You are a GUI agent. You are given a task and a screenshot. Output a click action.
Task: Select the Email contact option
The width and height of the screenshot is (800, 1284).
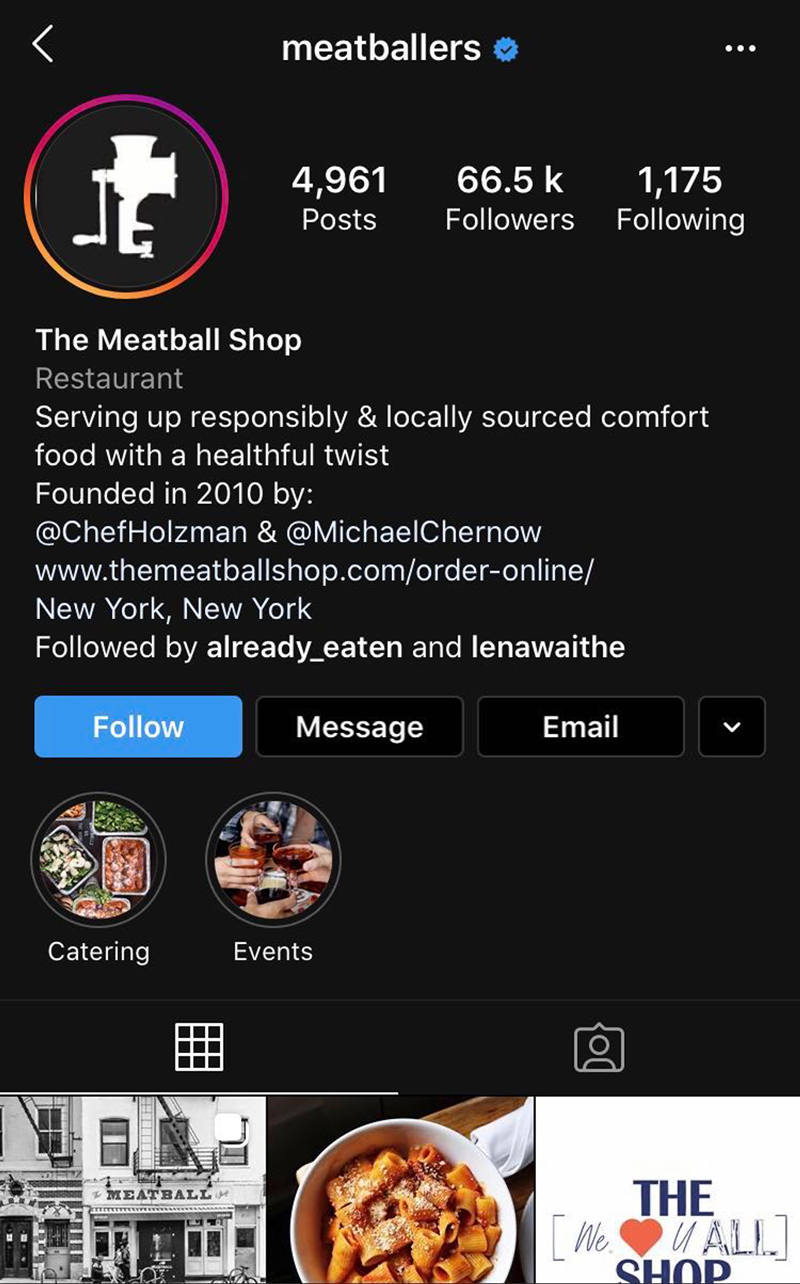(580, 727)
